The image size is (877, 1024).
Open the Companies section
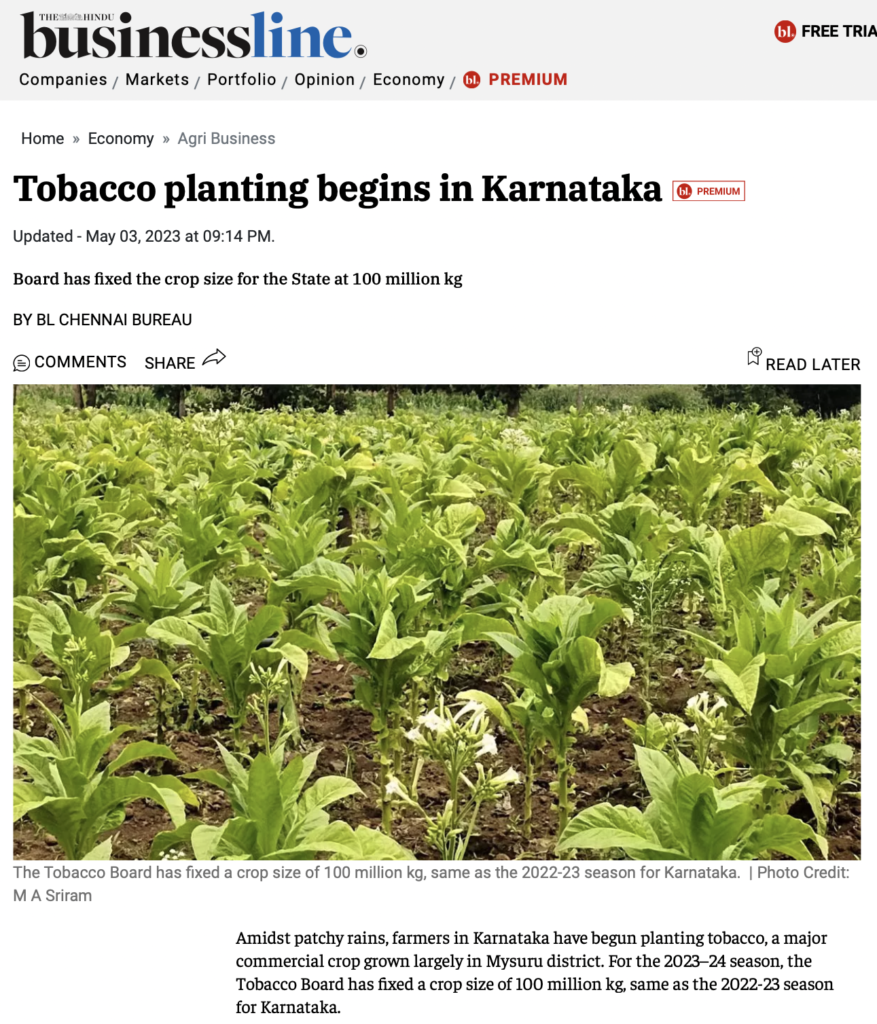pos(62,80)
